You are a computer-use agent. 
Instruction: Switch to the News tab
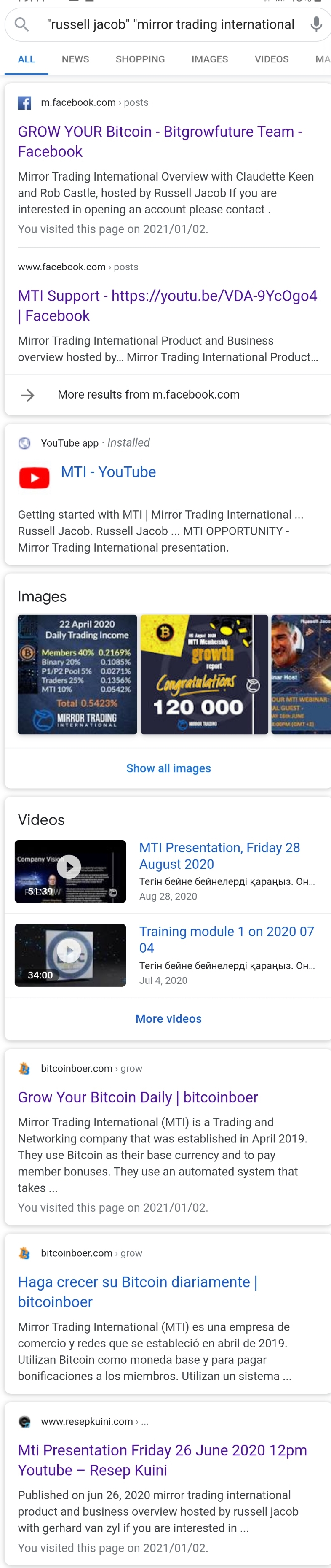pos(75,59)
